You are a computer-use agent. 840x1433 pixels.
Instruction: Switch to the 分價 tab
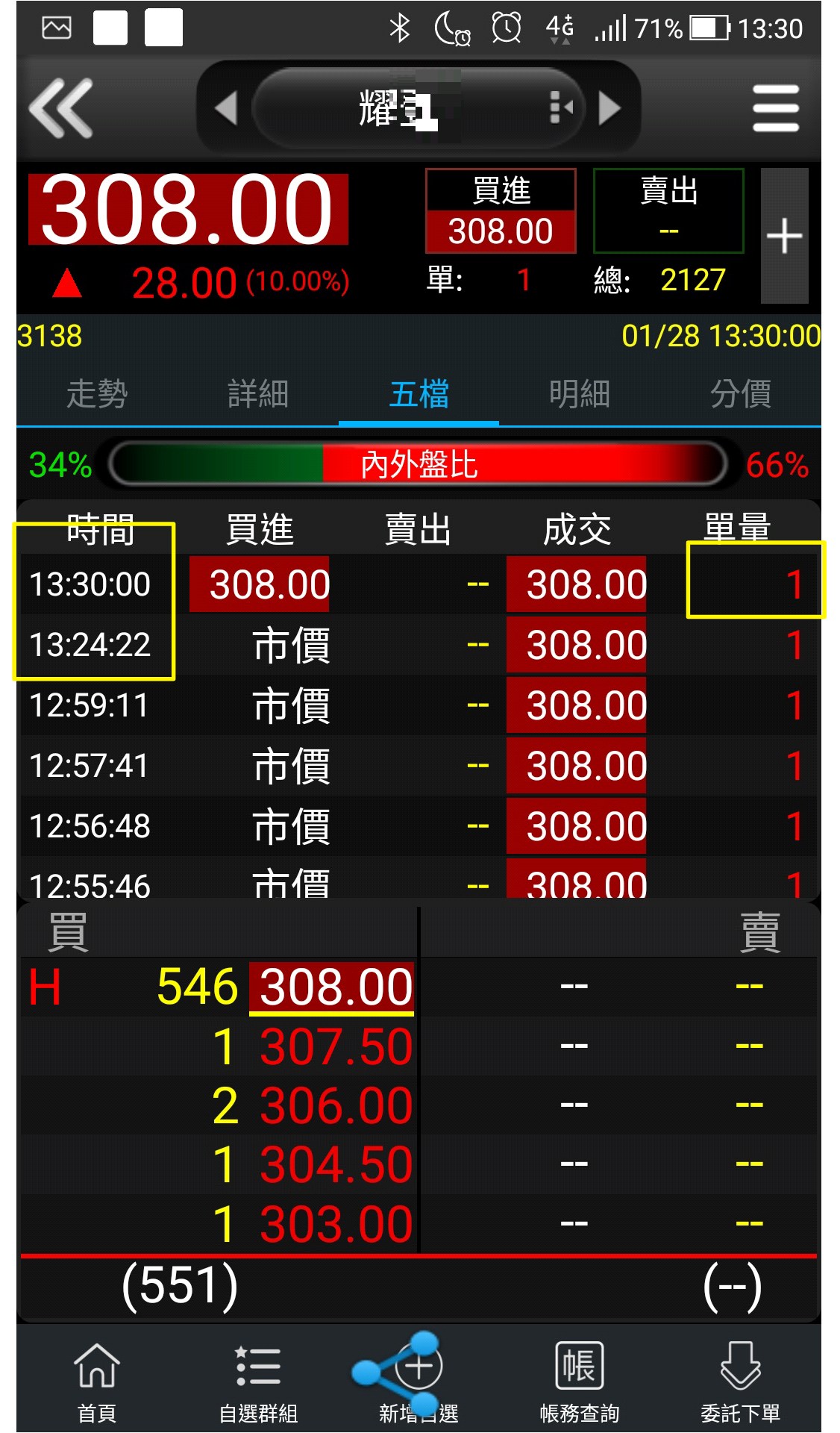[740, 393]
